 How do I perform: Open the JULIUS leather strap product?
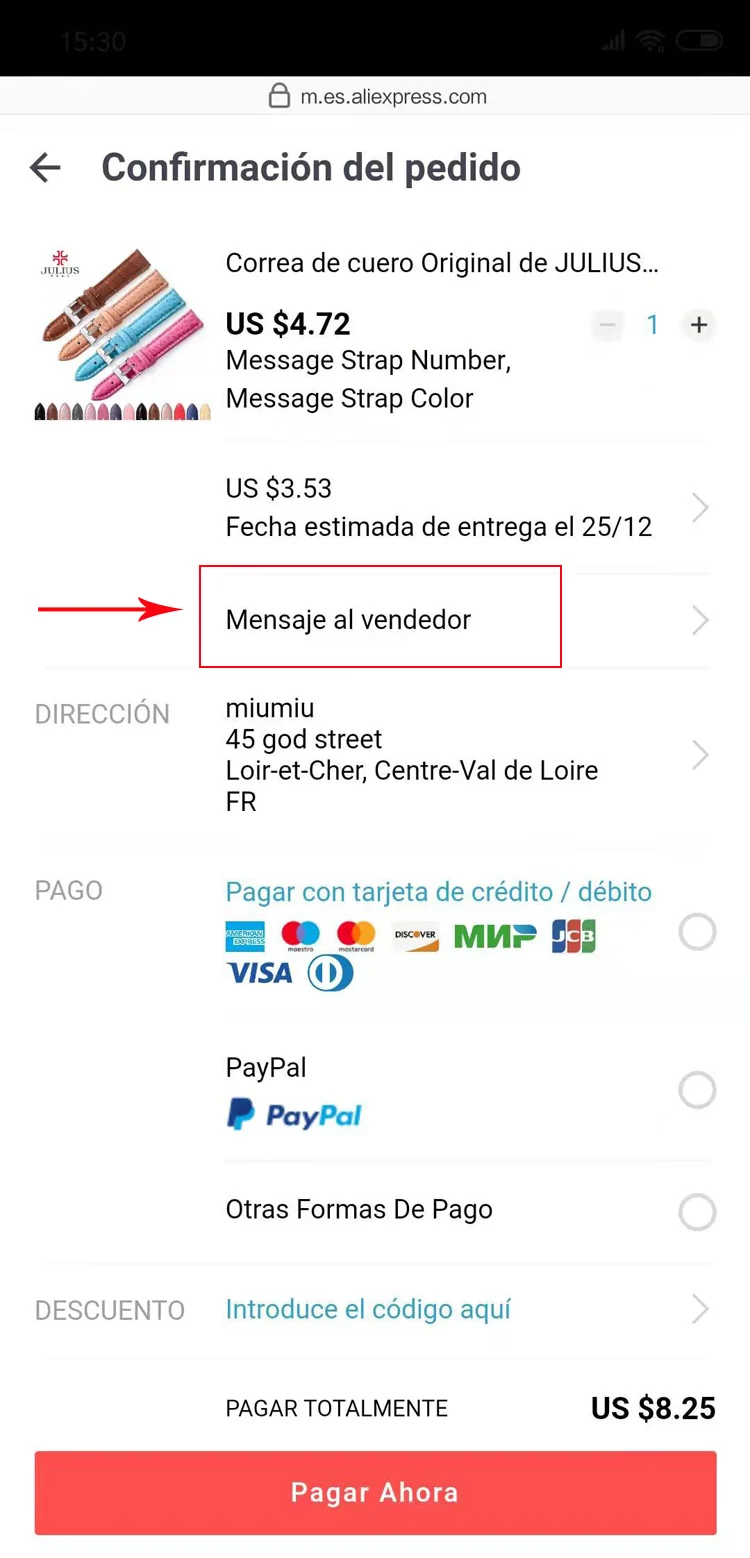pos(442,263)
